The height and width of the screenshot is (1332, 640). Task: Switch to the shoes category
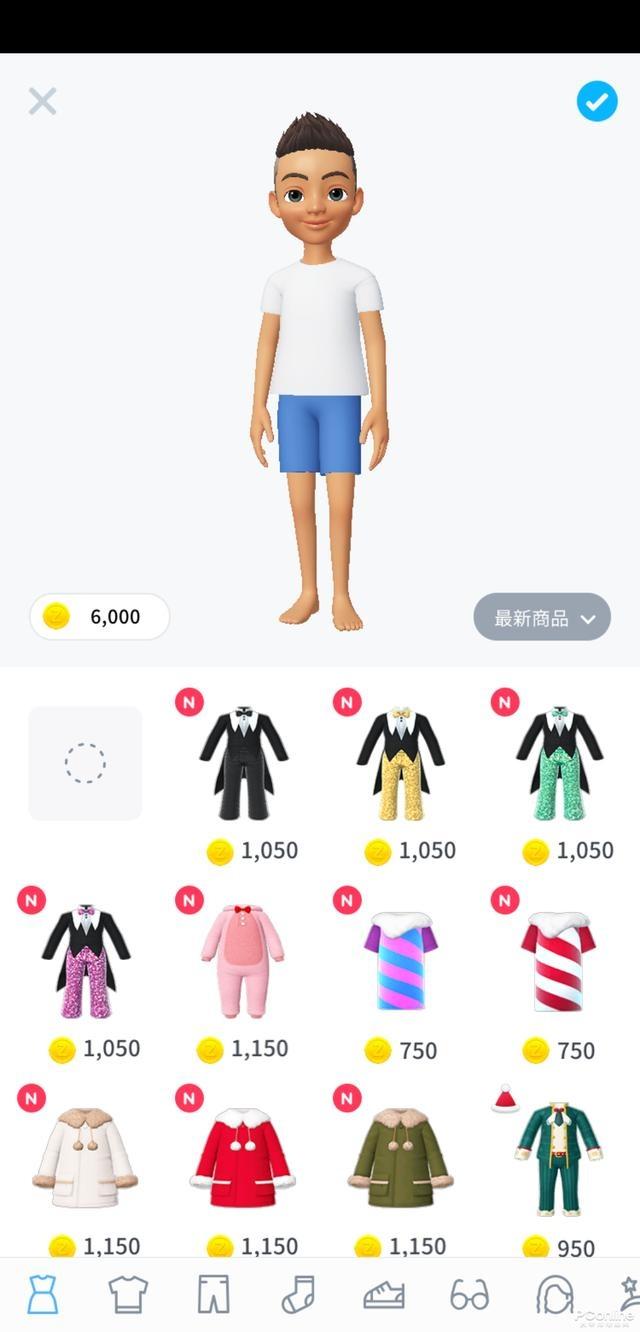(384, 1295)
